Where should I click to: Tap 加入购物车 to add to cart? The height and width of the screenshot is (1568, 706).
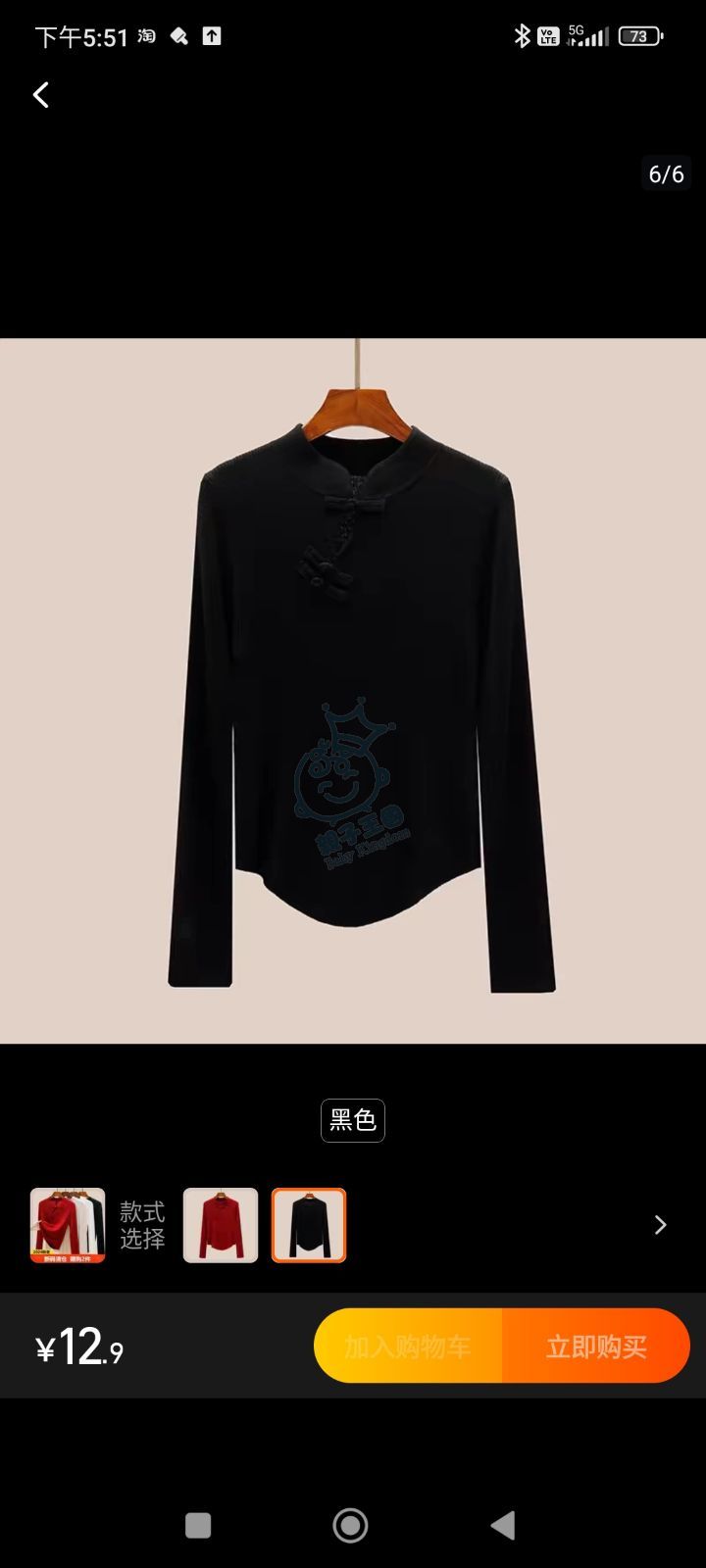[x=408, y=1347]
